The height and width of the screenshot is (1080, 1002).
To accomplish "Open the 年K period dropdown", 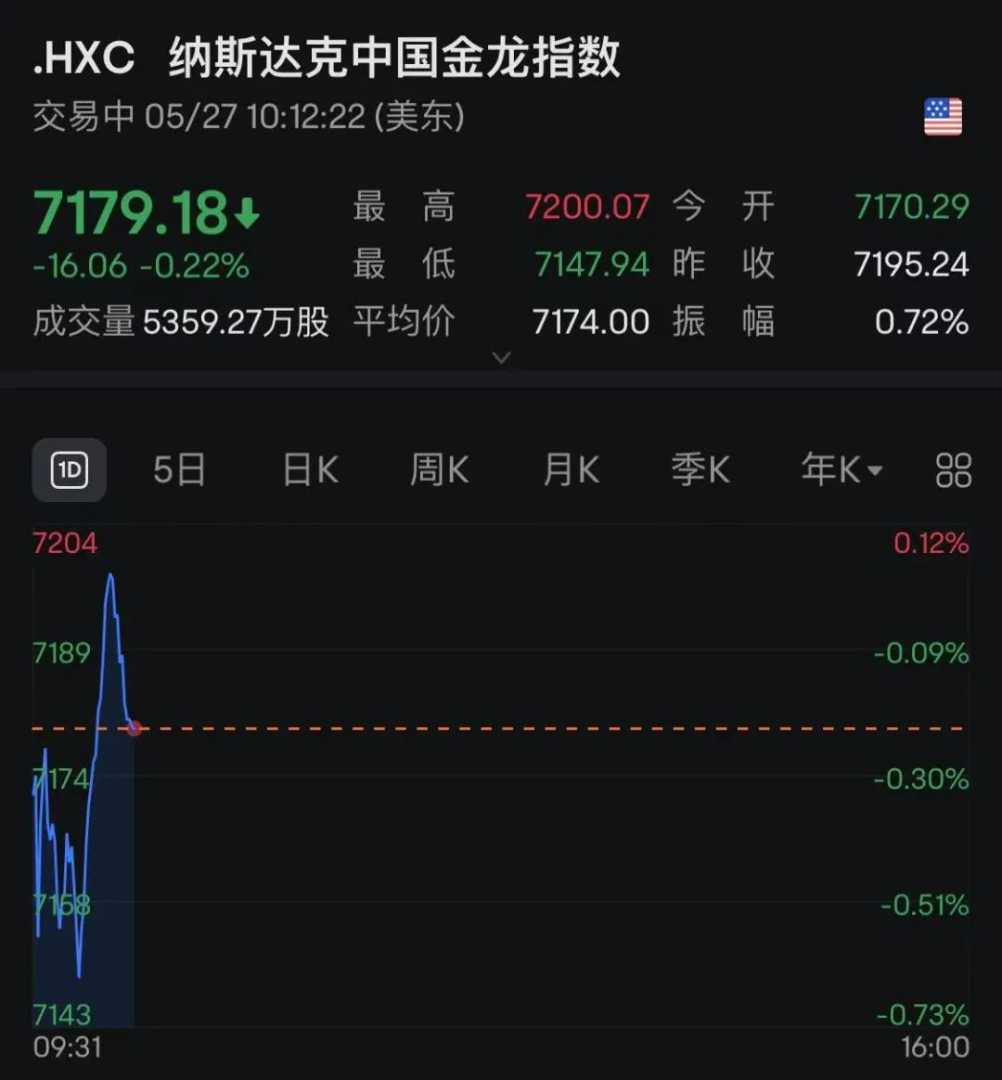I will pos(841,469).
